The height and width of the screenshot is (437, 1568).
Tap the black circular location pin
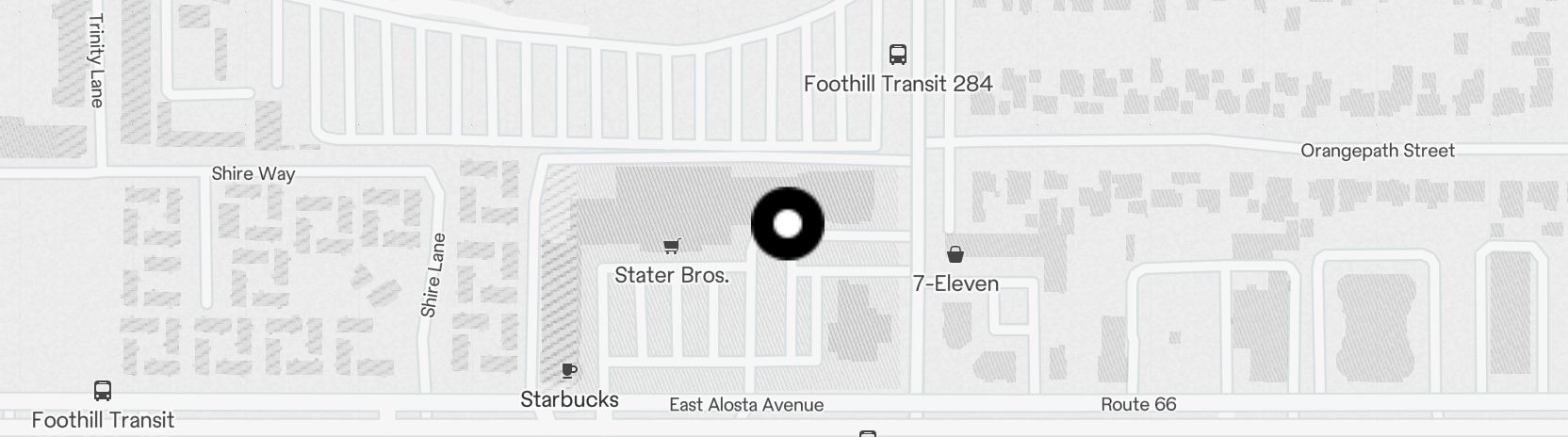pyautogui.click(x=788, y=224)
